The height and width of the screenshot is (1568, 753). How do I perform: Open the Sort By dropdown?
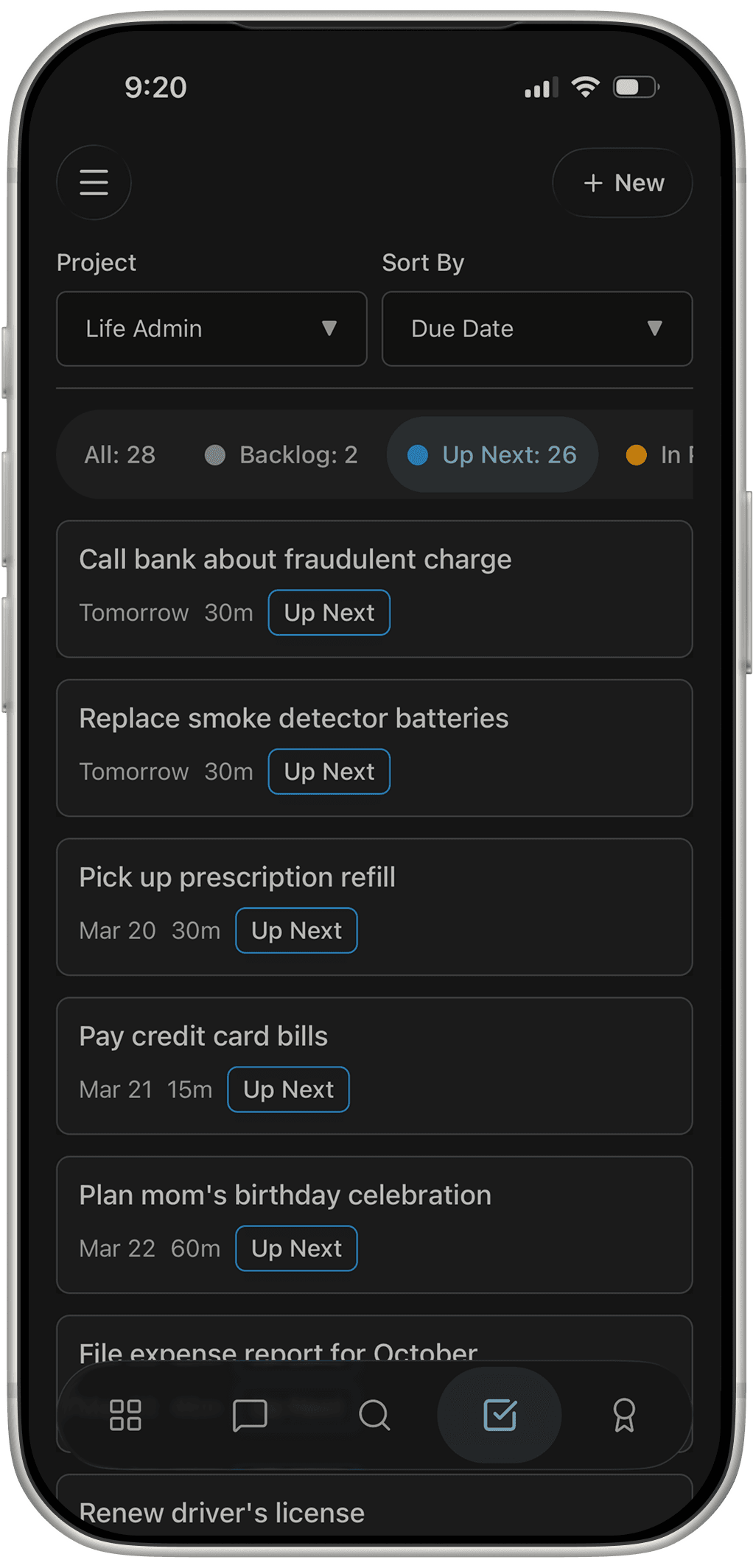click(x=536, y=328)
